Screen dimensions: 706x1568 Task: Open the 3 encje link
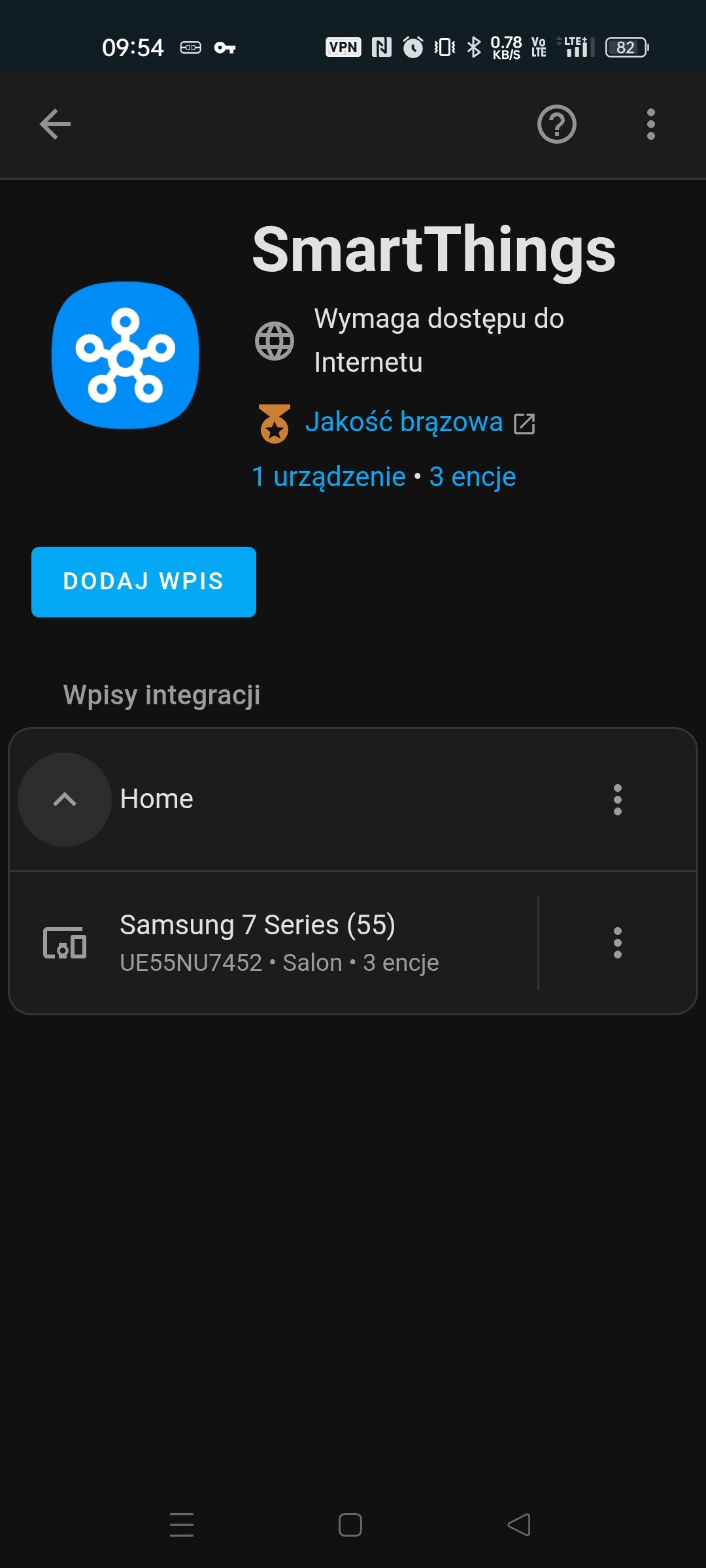point(473,477)
